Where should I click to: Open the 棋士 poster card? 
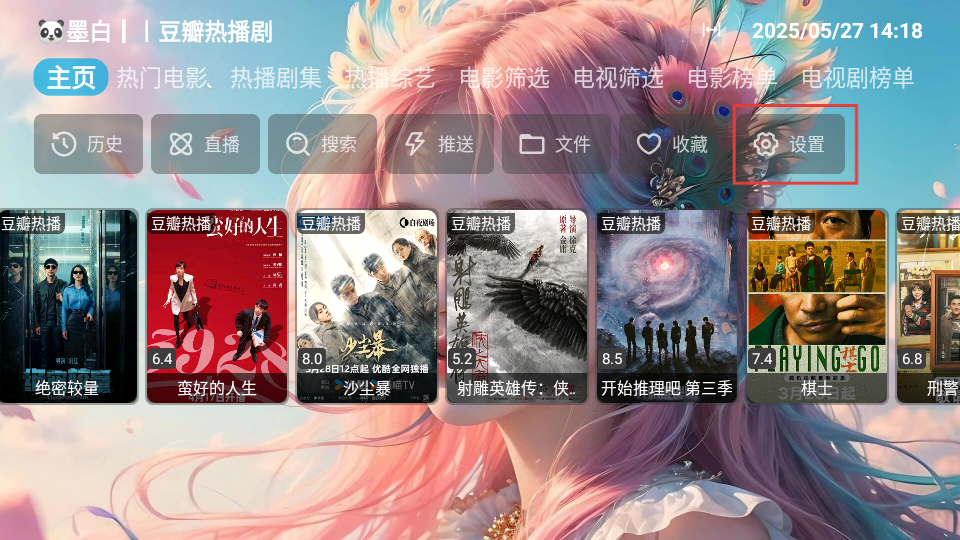coord(817,305)
